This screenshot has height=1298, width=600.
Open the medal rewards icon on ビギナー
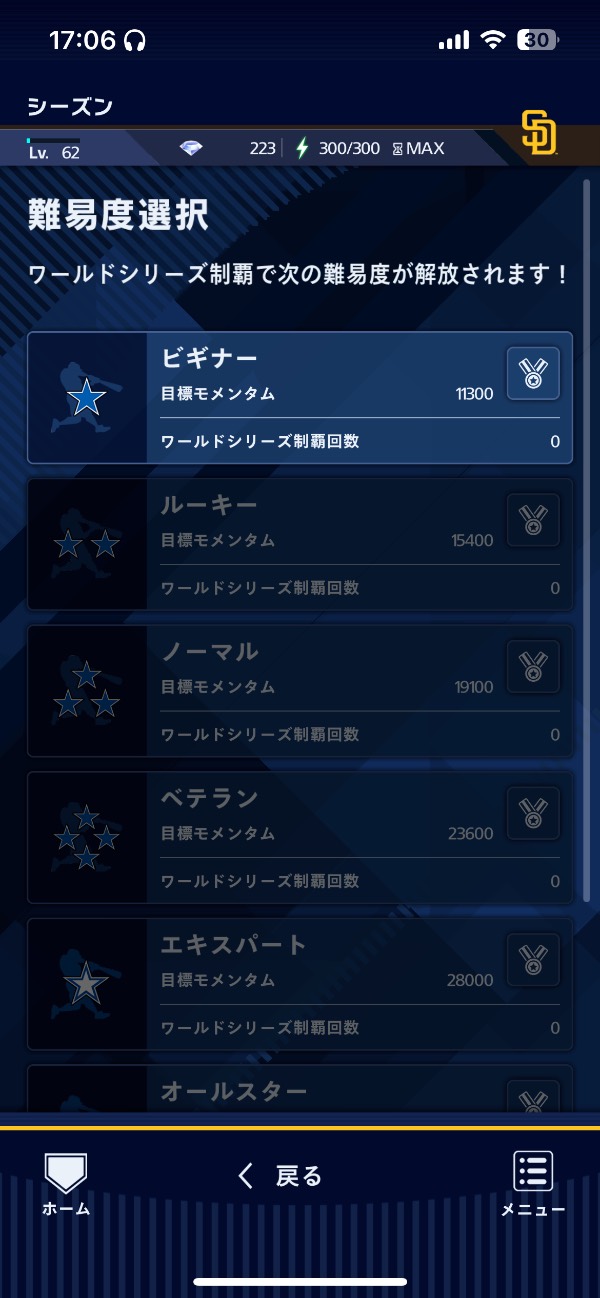533,374
